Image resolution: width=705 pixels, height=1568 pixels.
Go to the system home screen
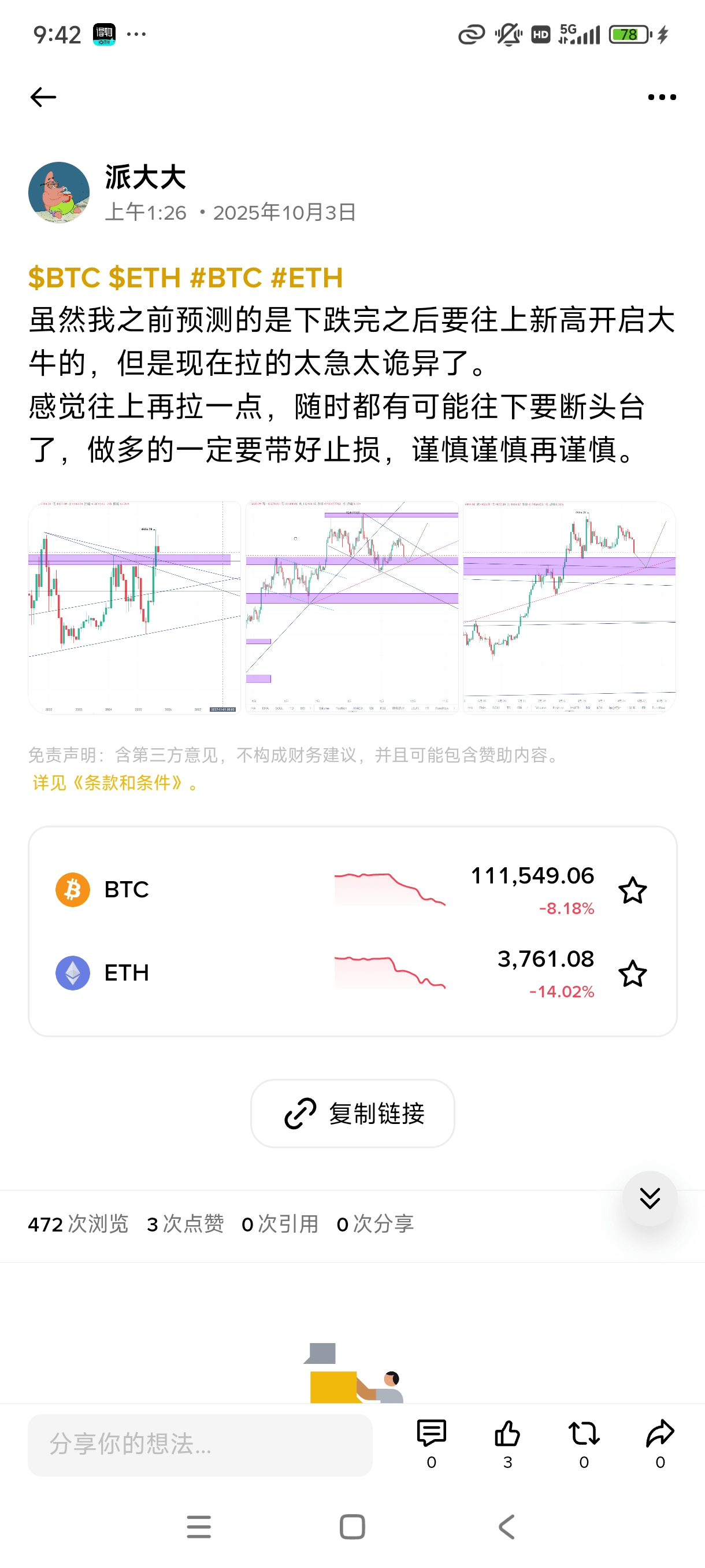pyautogui.click(x=352, y=1526)
